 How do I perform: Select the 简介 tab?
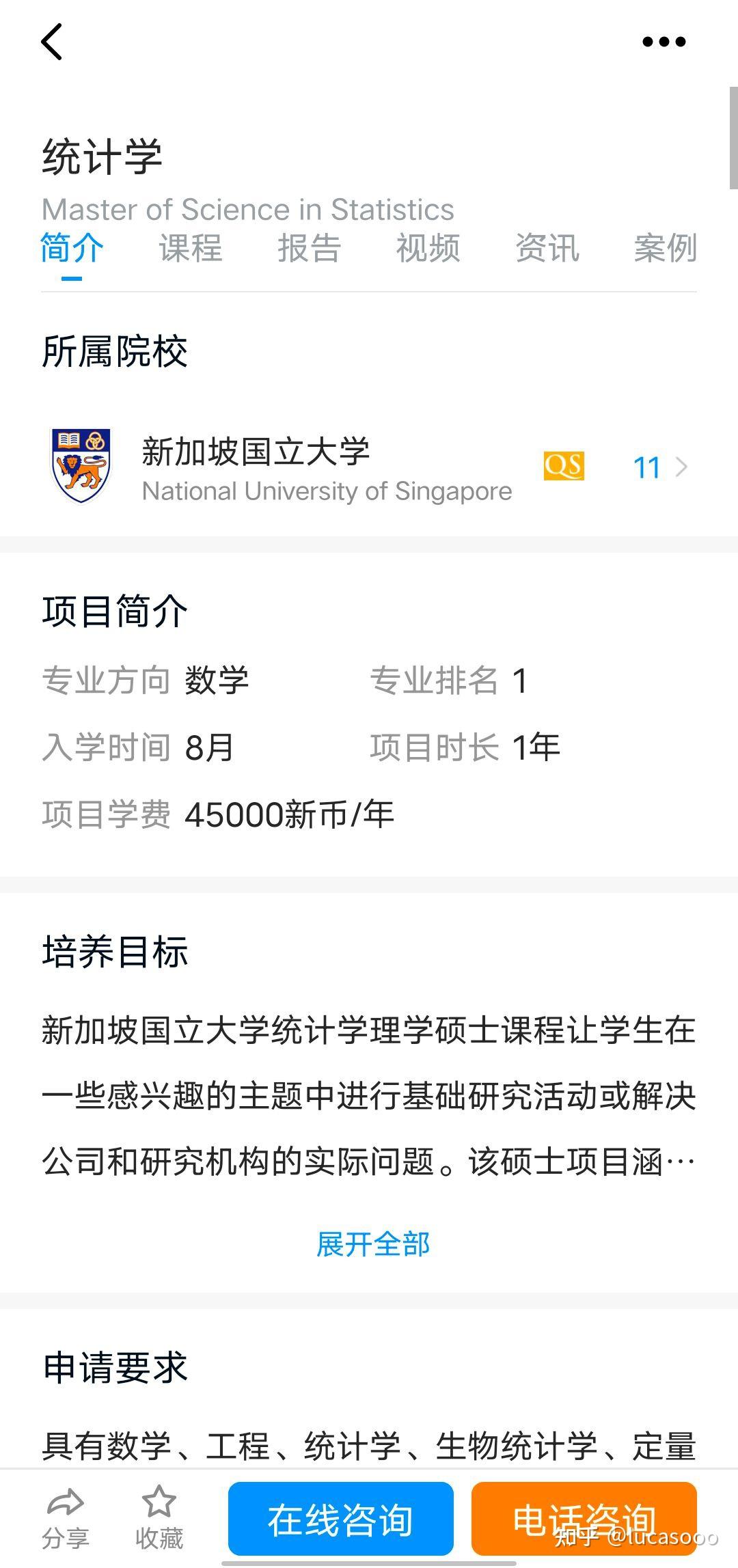[x=71, y=250]
